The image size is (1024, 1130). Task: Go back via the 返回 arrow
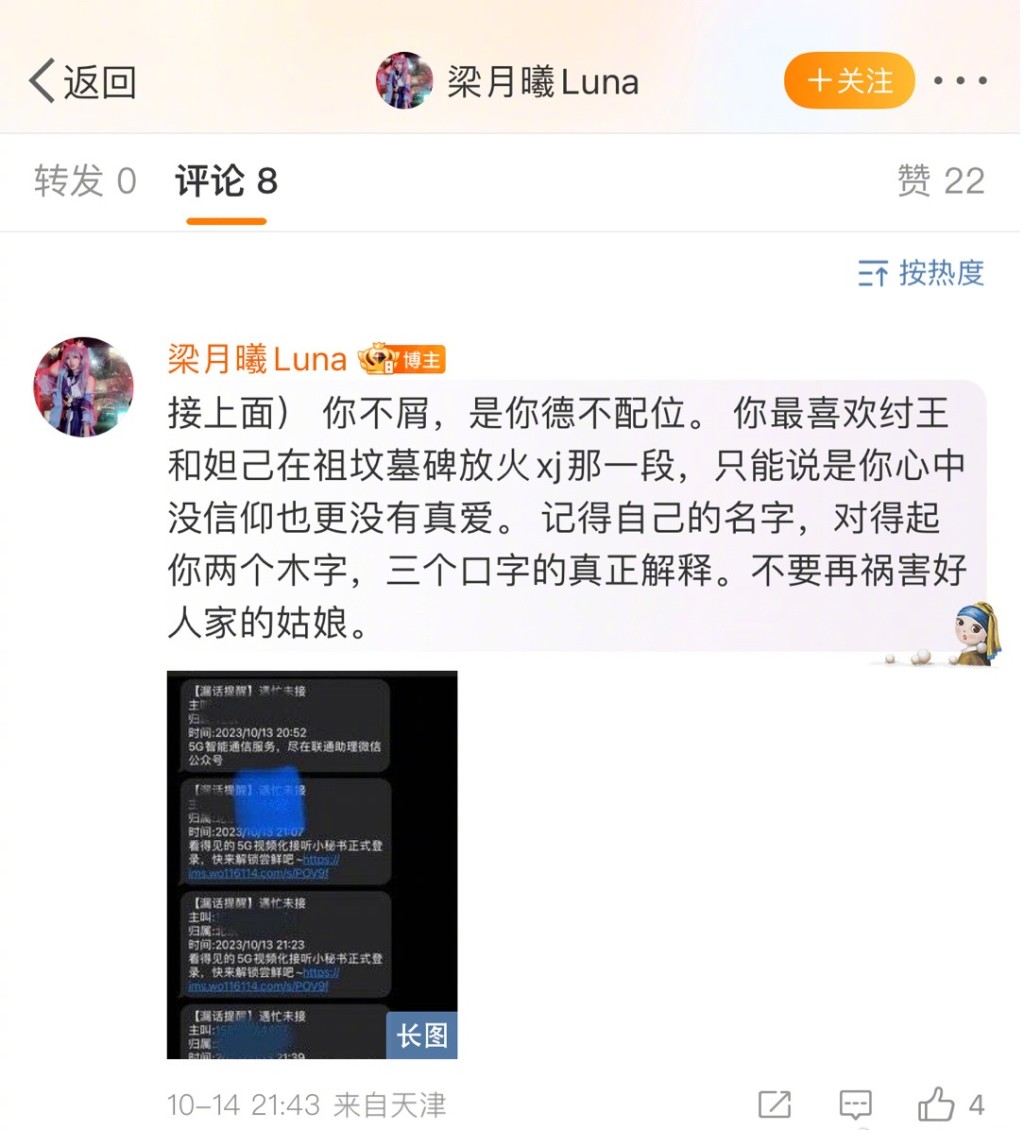[x=80, y=81]
